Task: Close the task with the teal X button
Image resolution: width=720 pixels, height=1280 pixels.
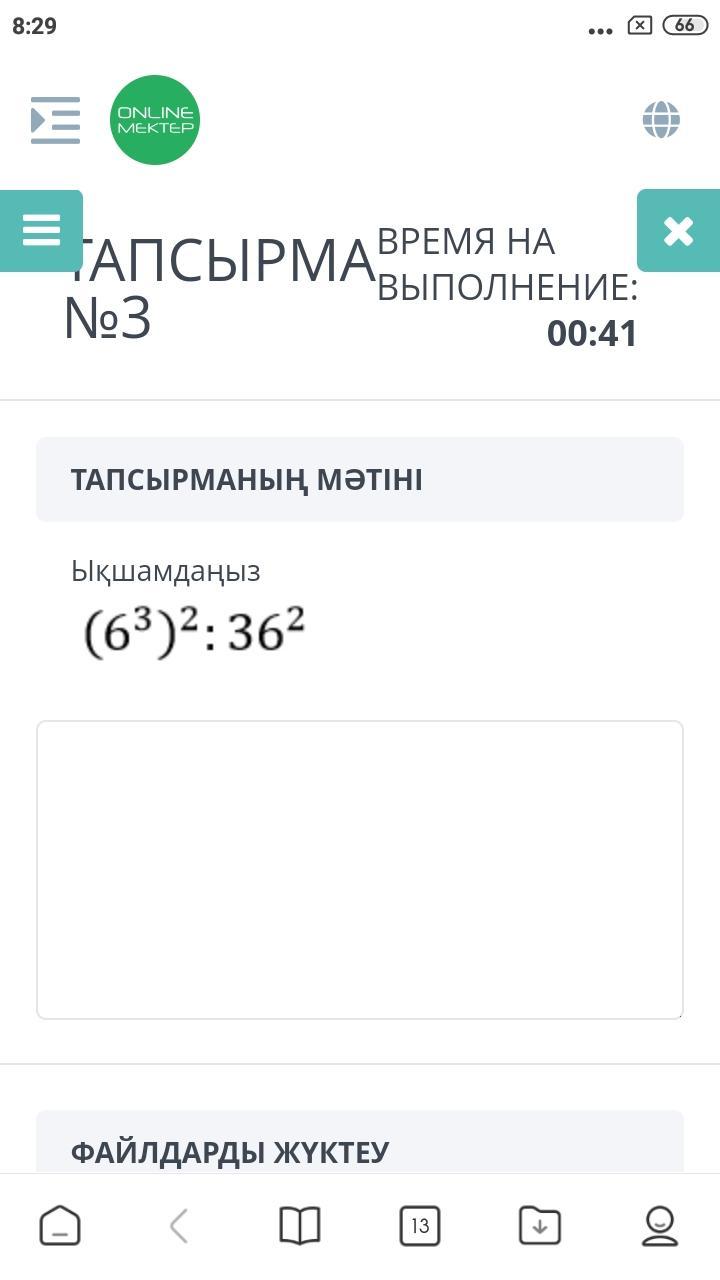Action: [x=678, y=231]
